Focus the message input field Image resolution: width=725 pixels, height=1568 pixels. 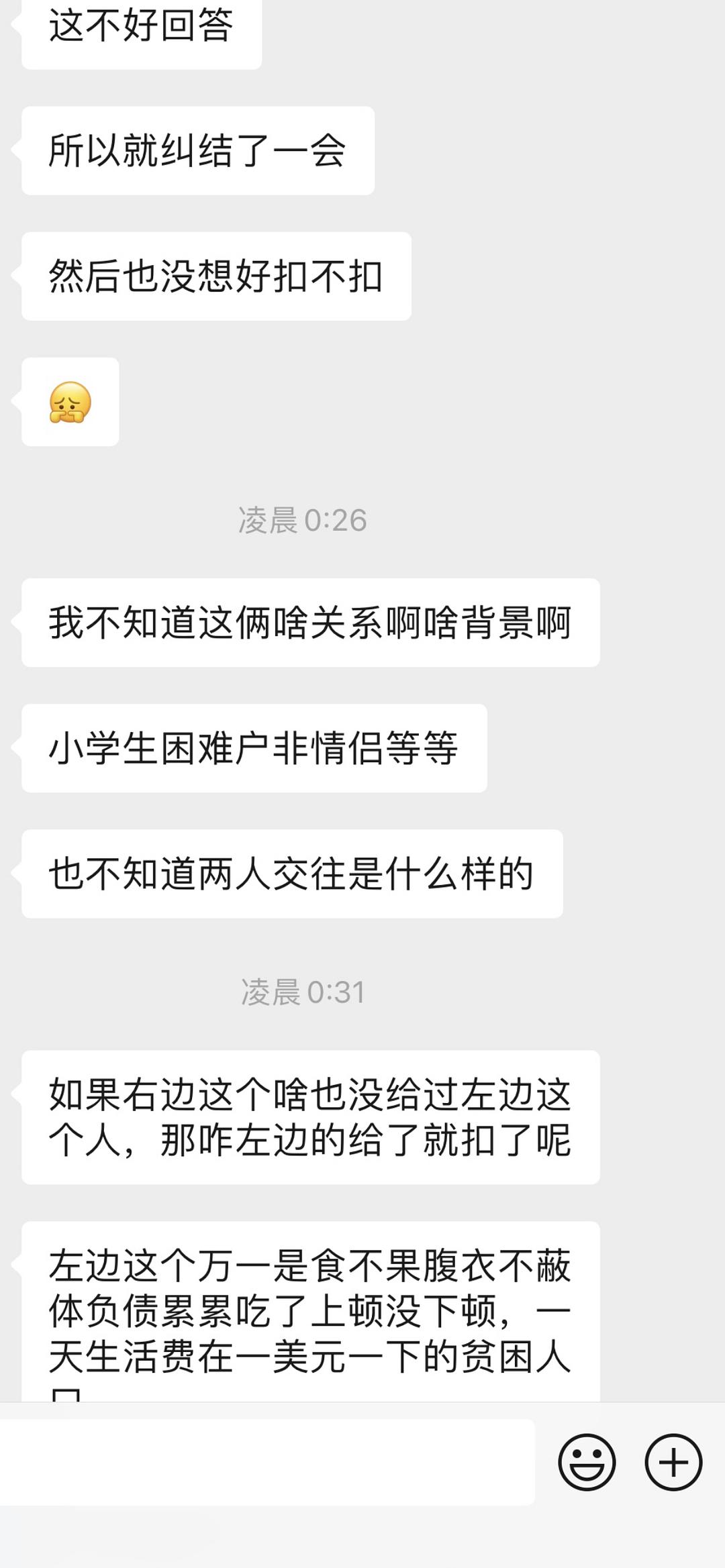[x=267, y=1462]
